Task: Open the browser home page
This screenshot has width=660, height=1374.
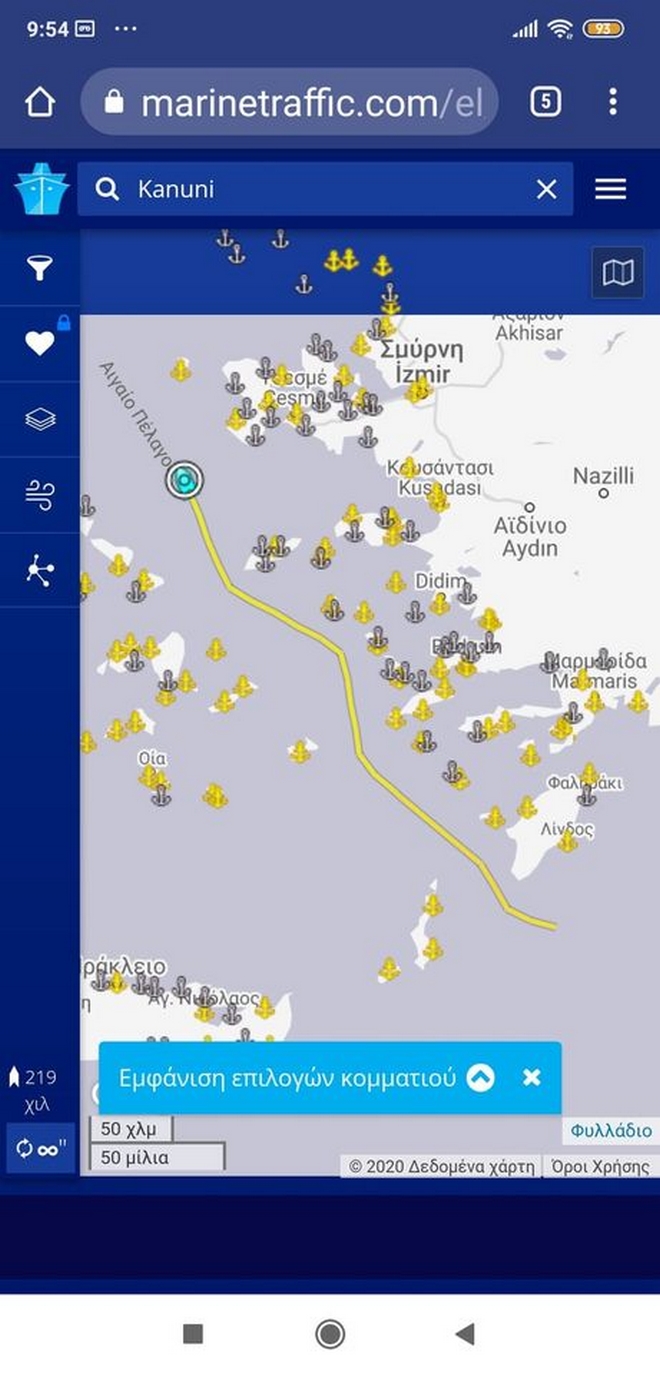Action: [x=40, y=102]
